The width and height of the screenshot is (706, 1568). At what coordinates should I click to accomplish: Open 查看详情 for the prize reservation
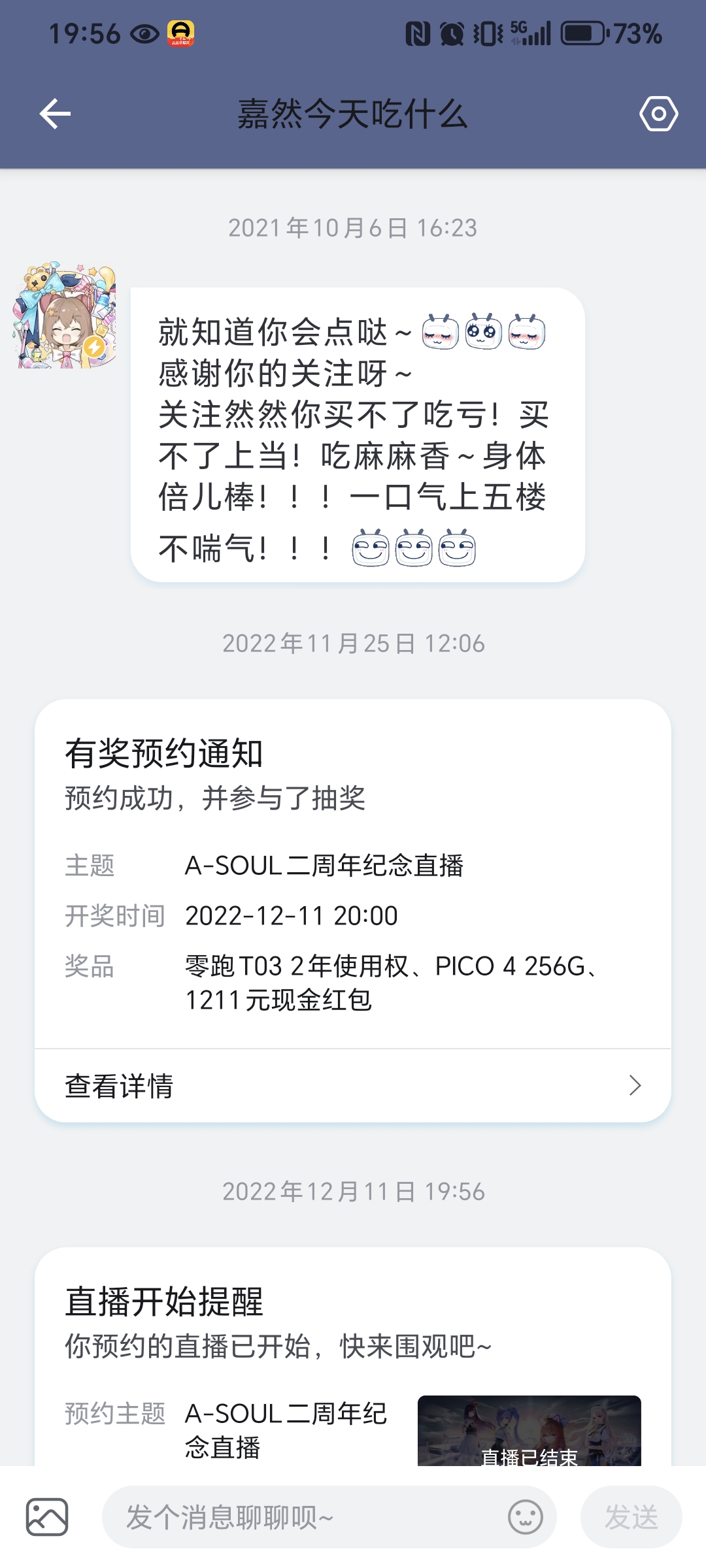tap(353, 1086)
